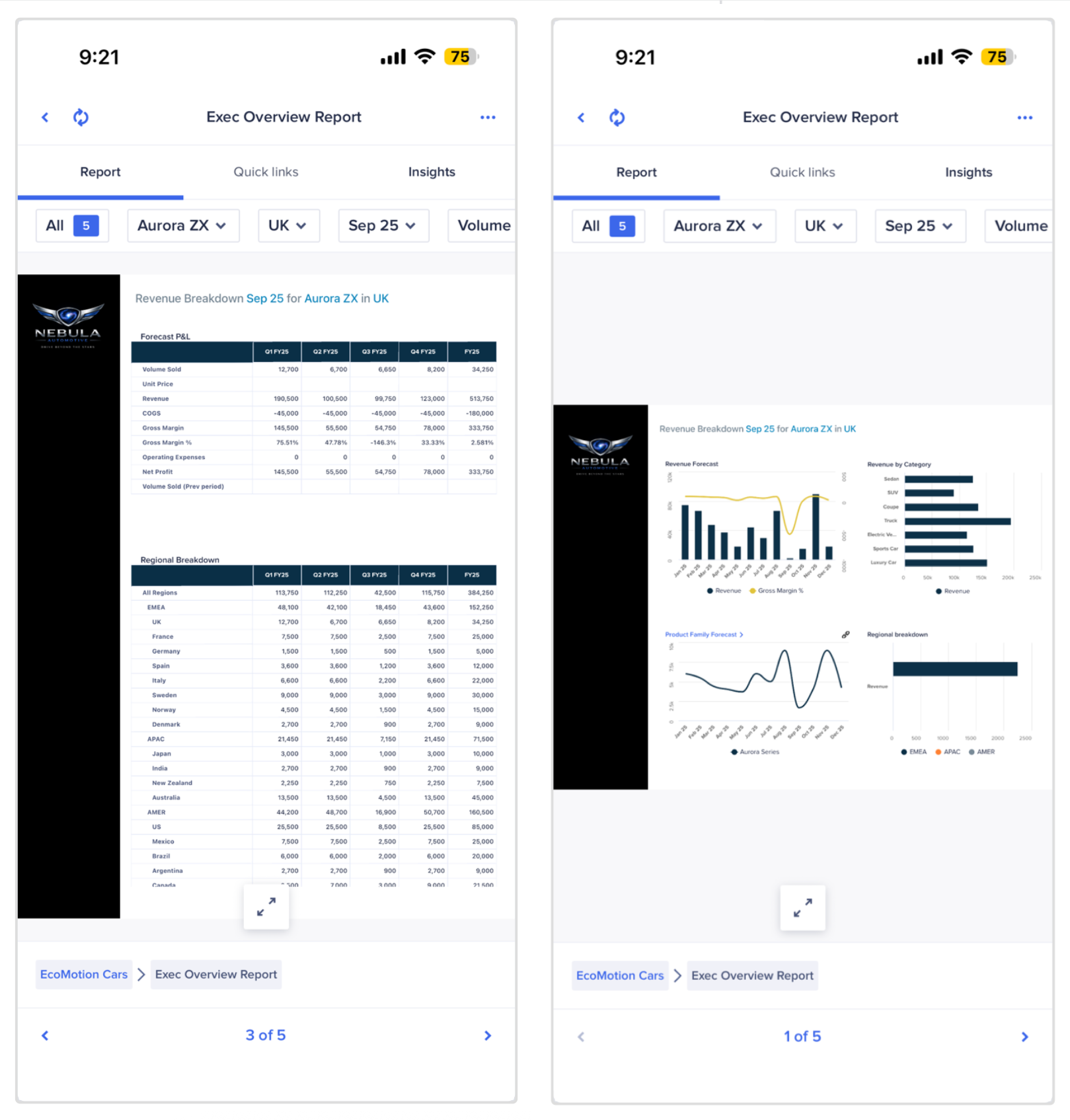
Task: Open EcoMotion Cars breadcrumb above 3 of 5
Action: pos(84,975)
